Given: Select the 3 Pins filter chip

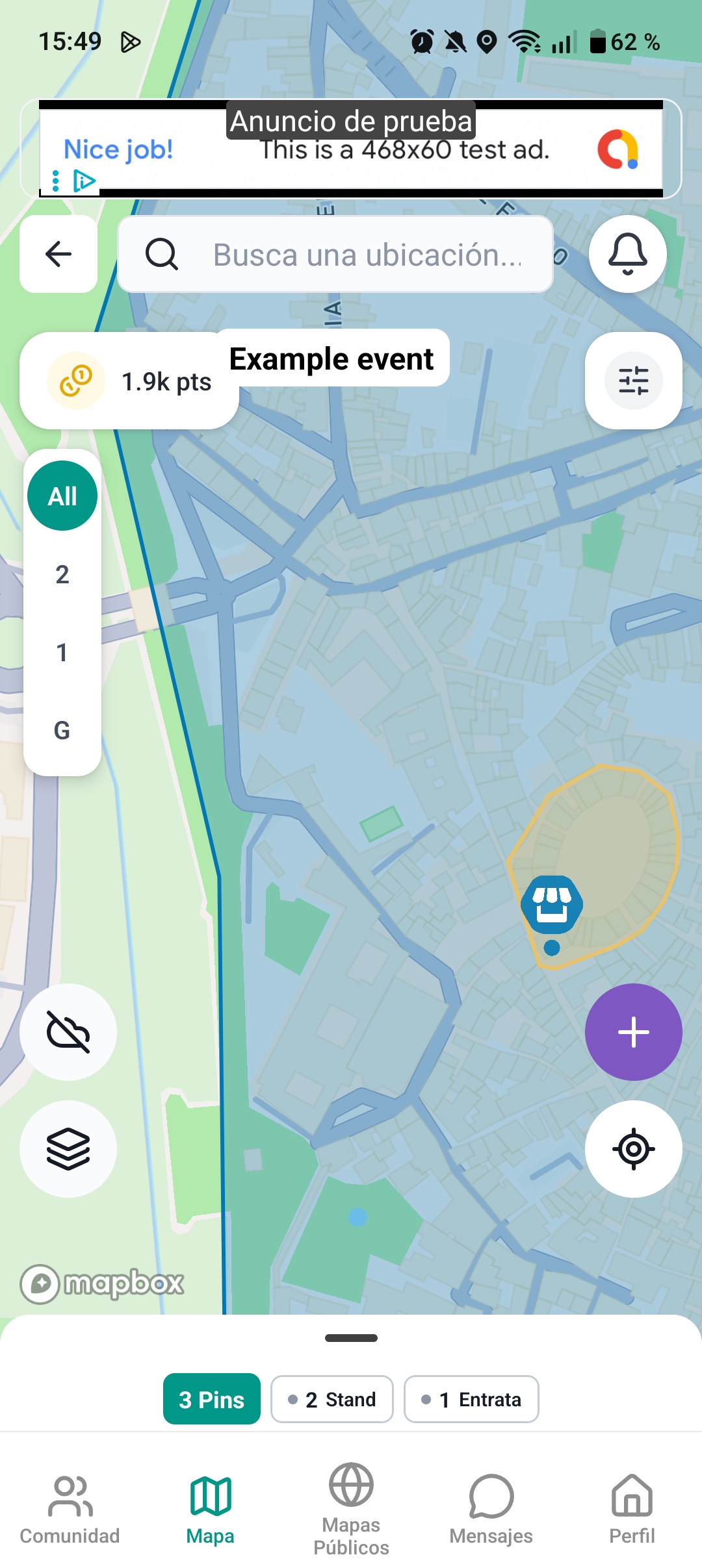Looking at the screenshot, I should coord(211,1400).
